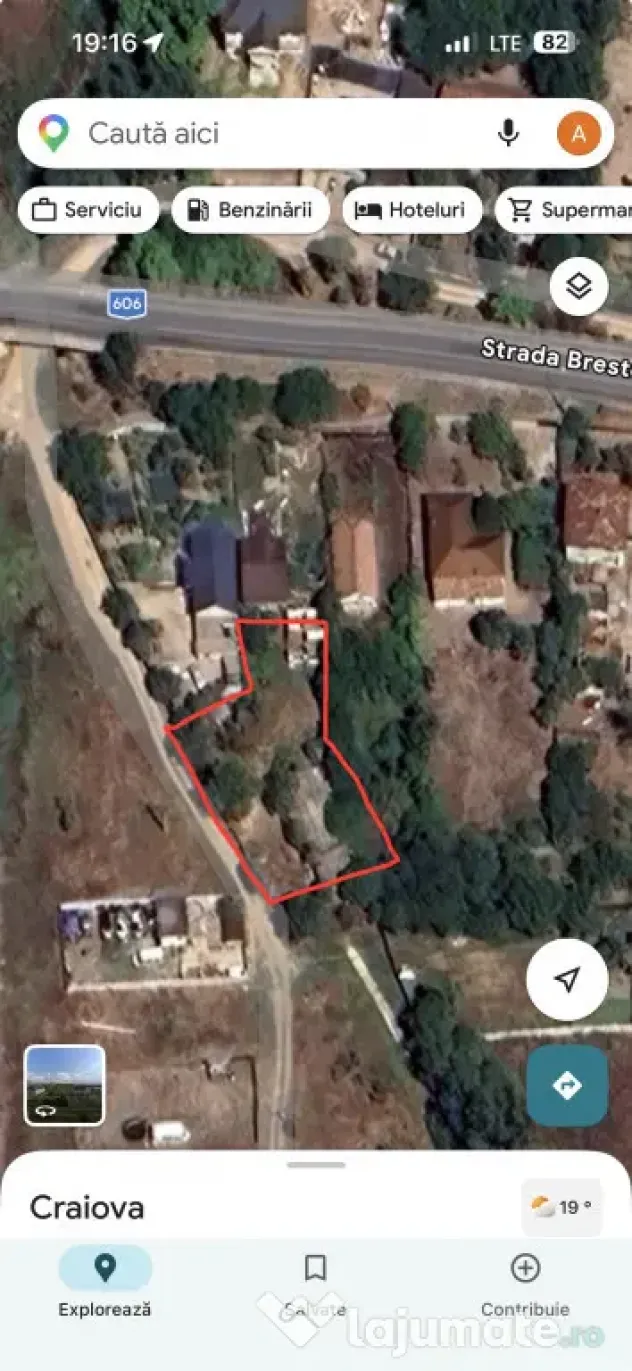Show Hoteluri on the map

(412, 210)
